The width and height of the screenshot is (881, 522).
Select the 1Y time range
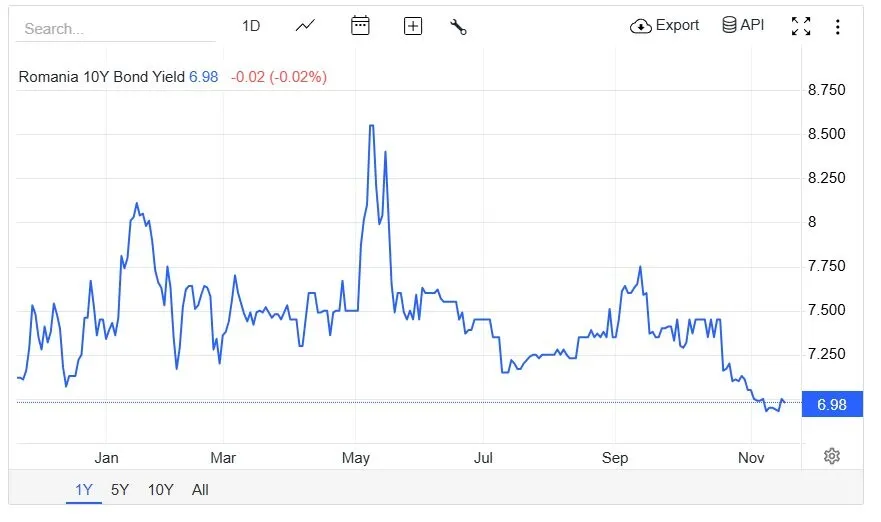(x=84, y=490)
